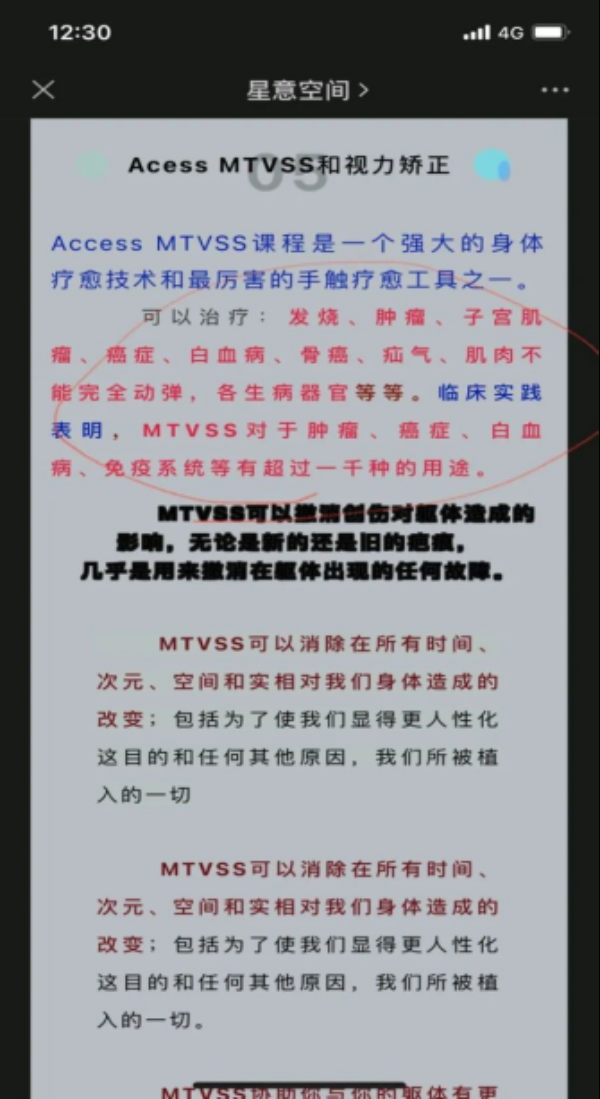Viewport: 600px width, 1099px height.
Task: Close the article page
Action: 43,90
